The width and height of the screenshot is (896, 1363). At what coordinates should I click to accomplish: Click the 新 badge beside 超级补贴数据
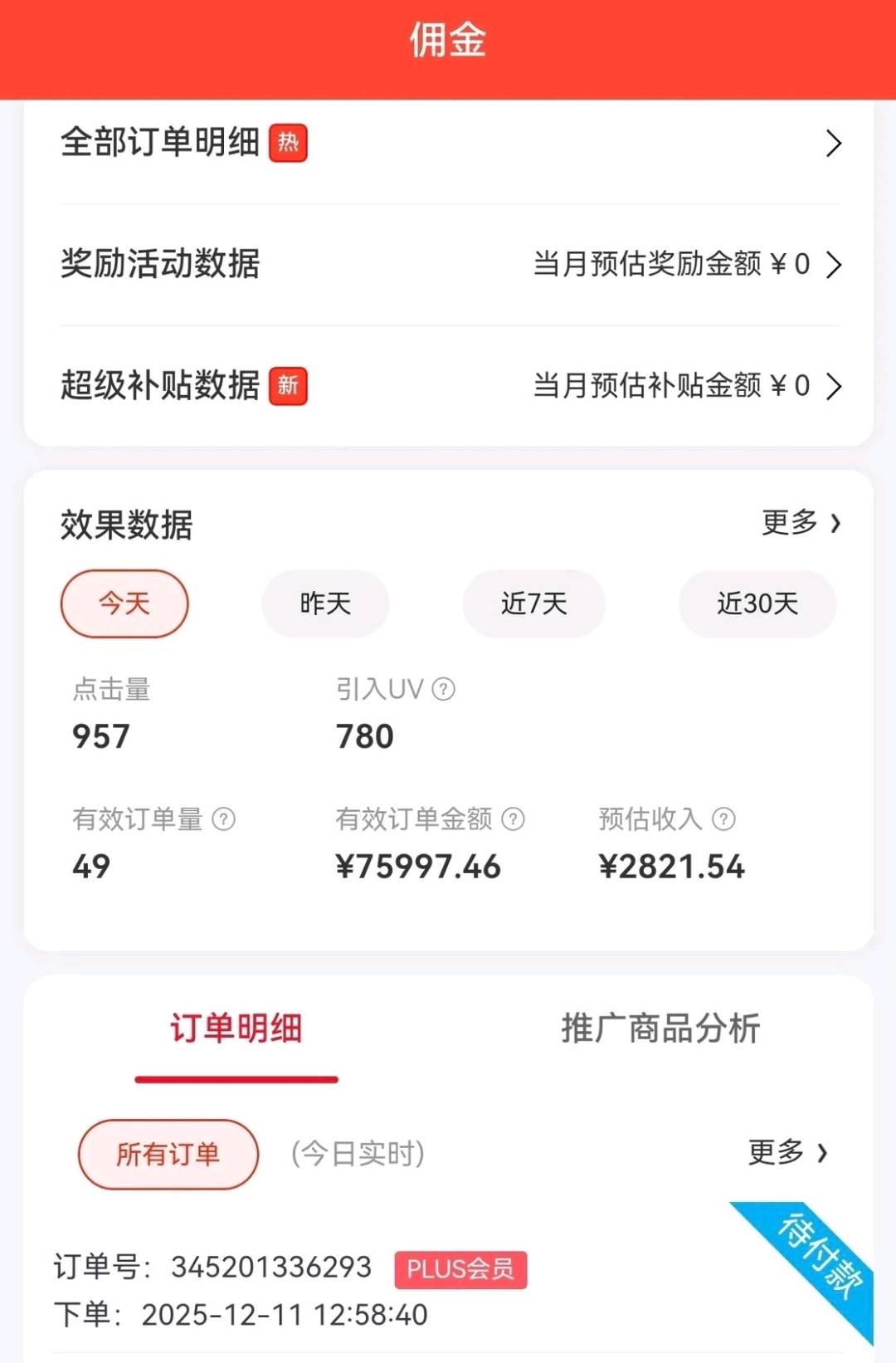pos(290,385)
